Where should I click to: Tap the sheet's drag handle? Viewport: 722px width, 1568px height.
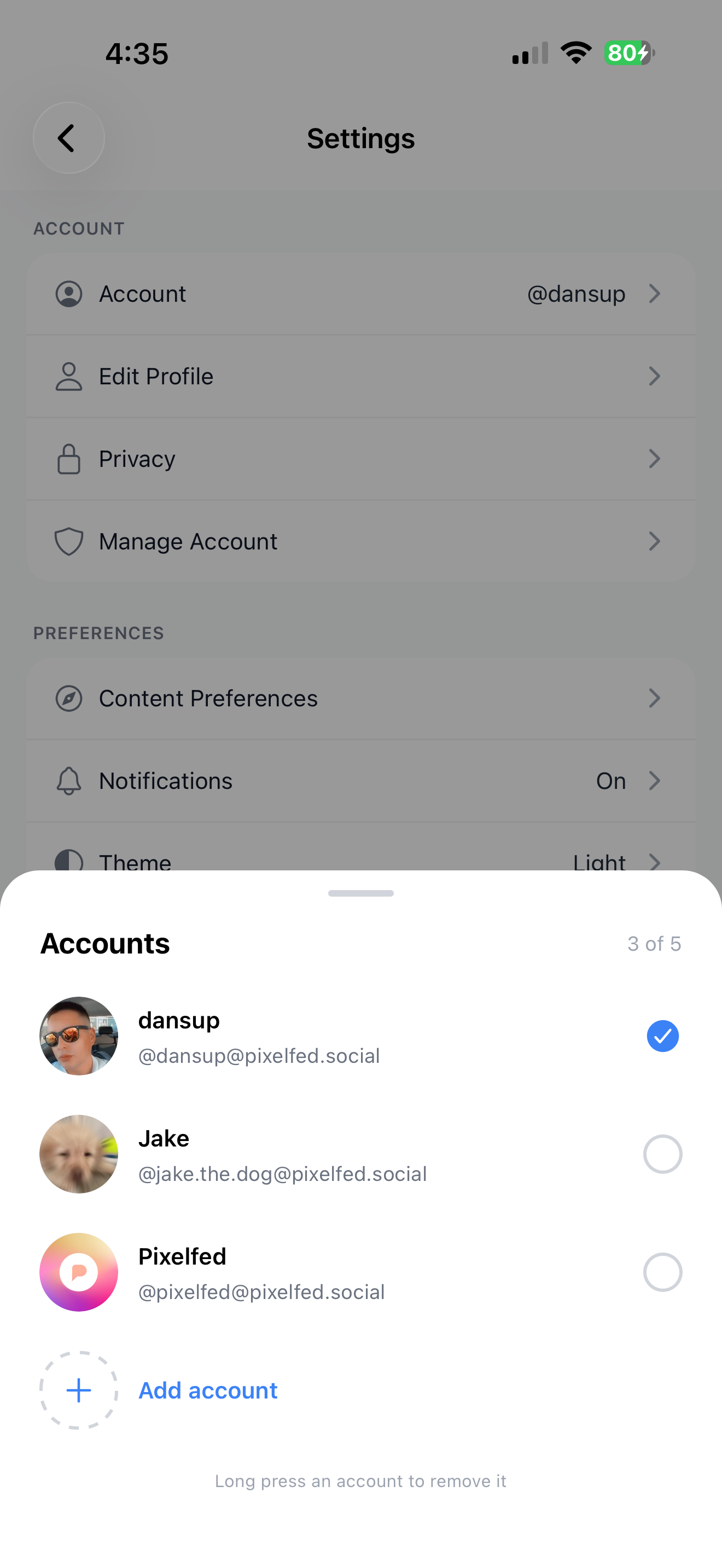(361, 893)
